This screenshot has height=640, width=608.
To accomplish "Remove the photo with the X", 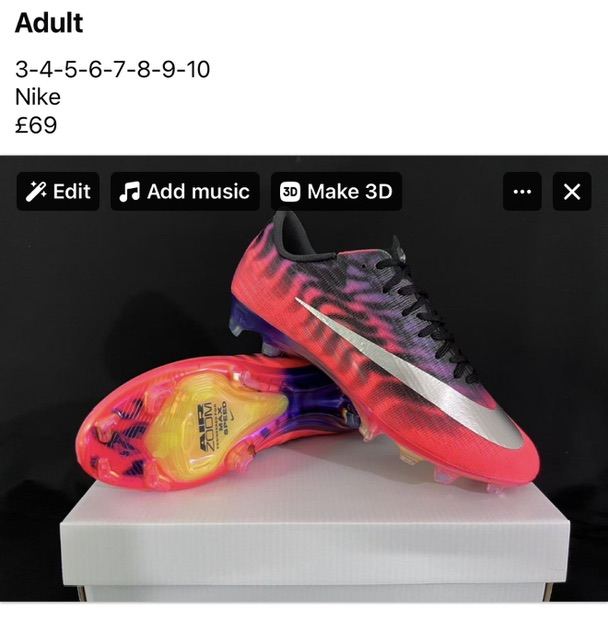I will pos(571,192).
